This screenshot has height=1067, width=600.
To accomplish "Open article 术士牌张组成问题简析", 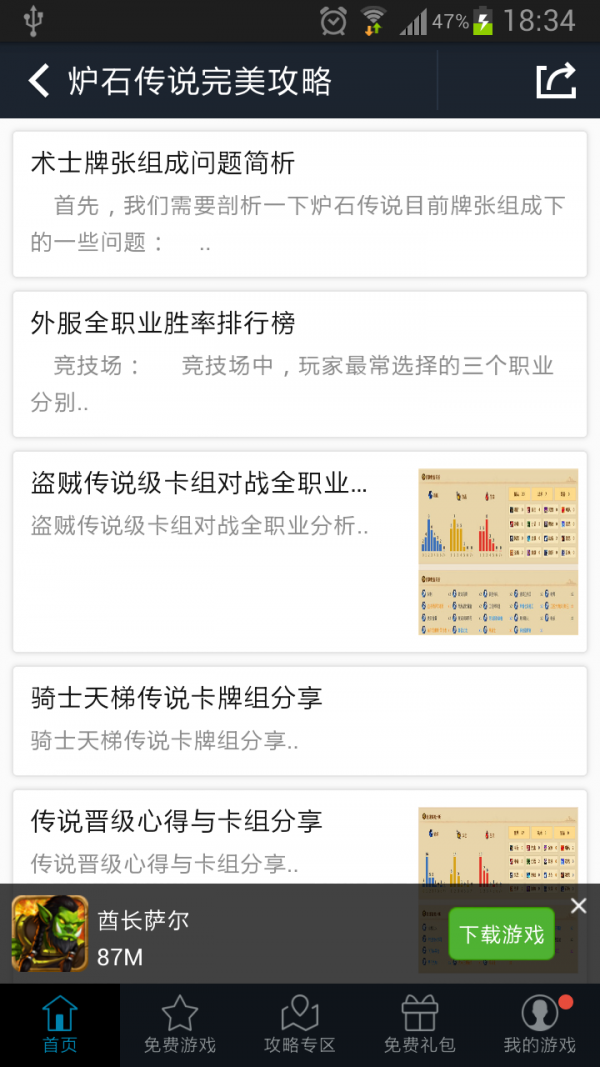I will tap(299, 203).
